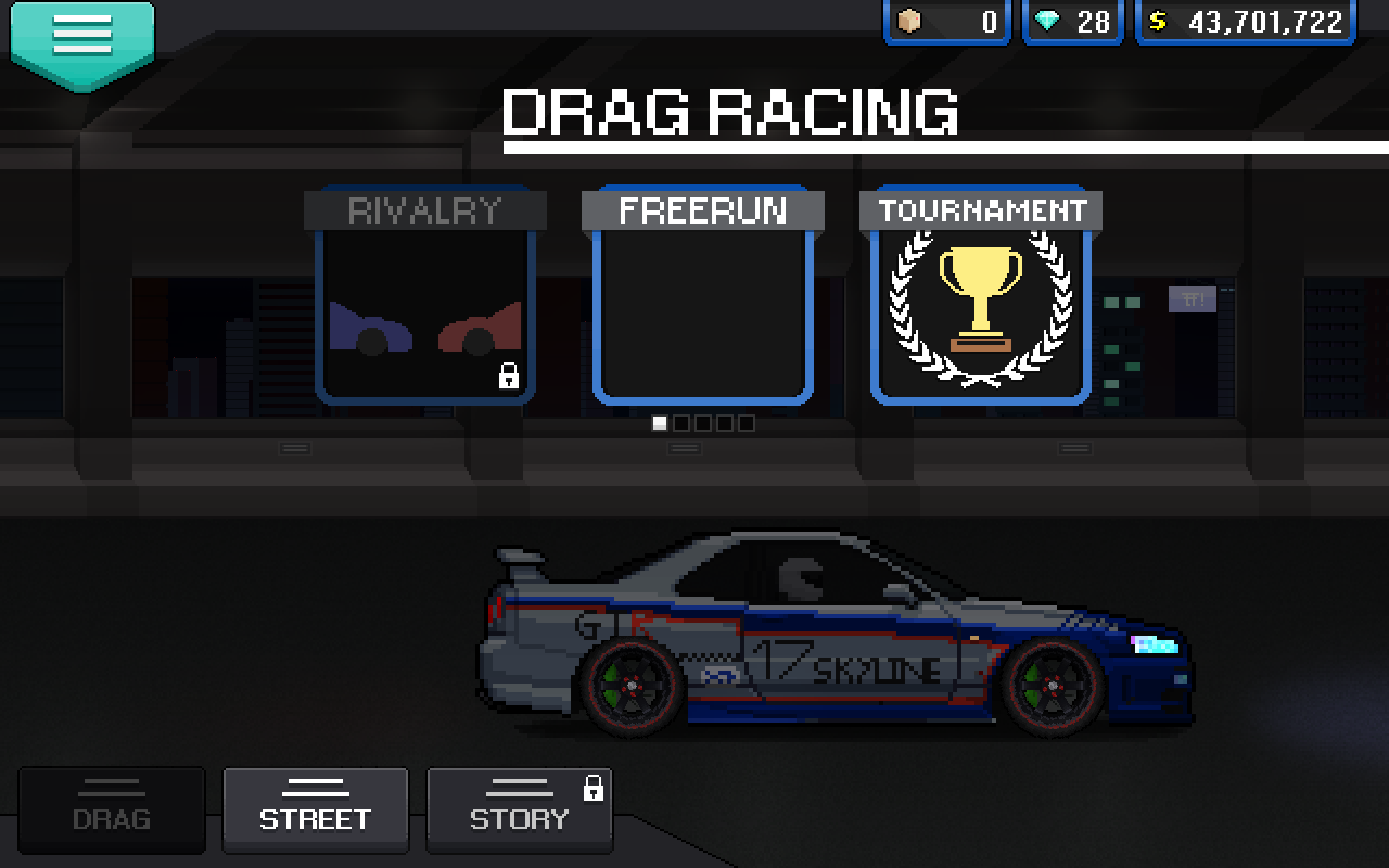Viewport: 1389px width, 868px height.
Task: Open the cash balance shop
Action: tap(1245, 22)
